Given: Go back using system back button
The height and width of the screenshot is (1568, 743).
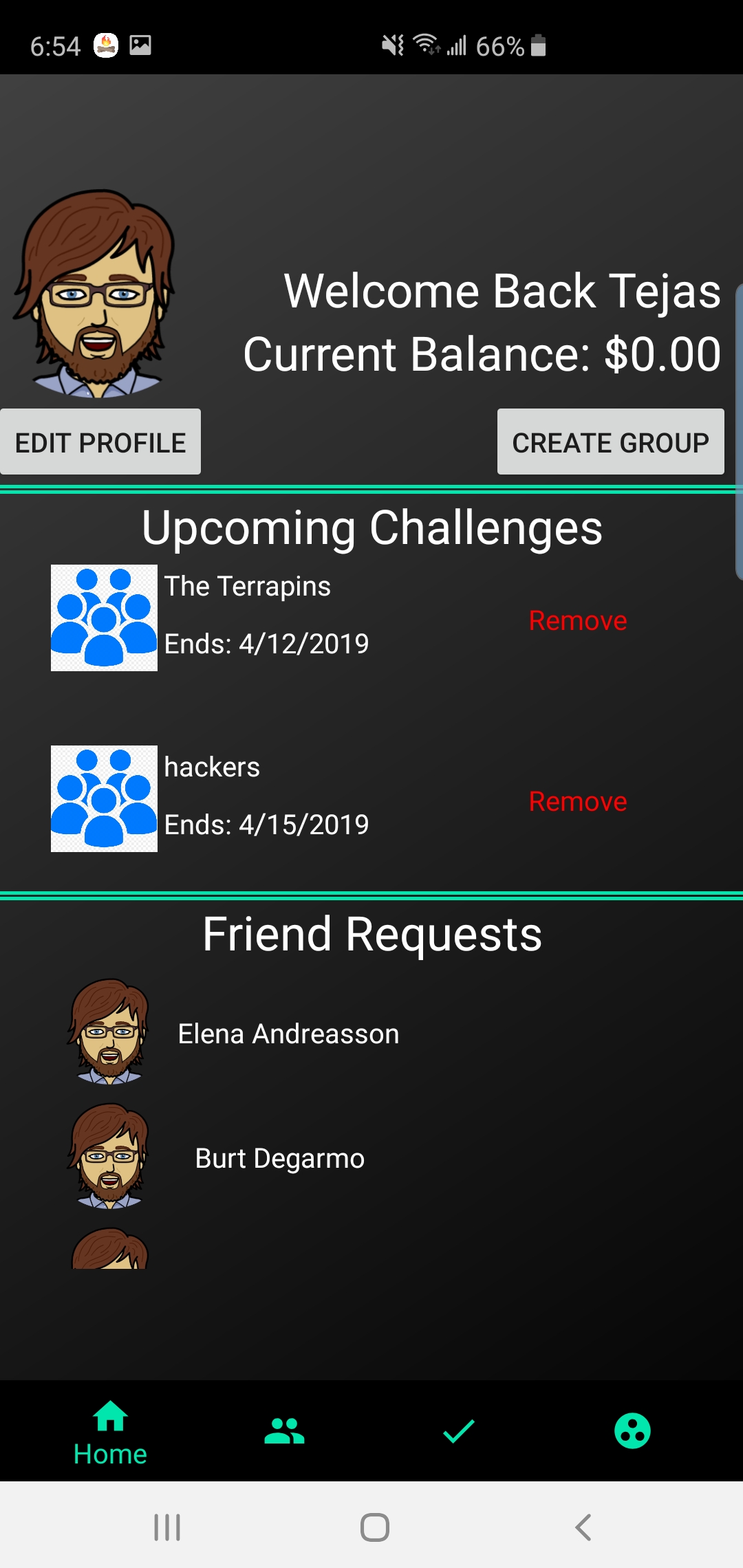Looking at the screenshot, I should 583,1527.
